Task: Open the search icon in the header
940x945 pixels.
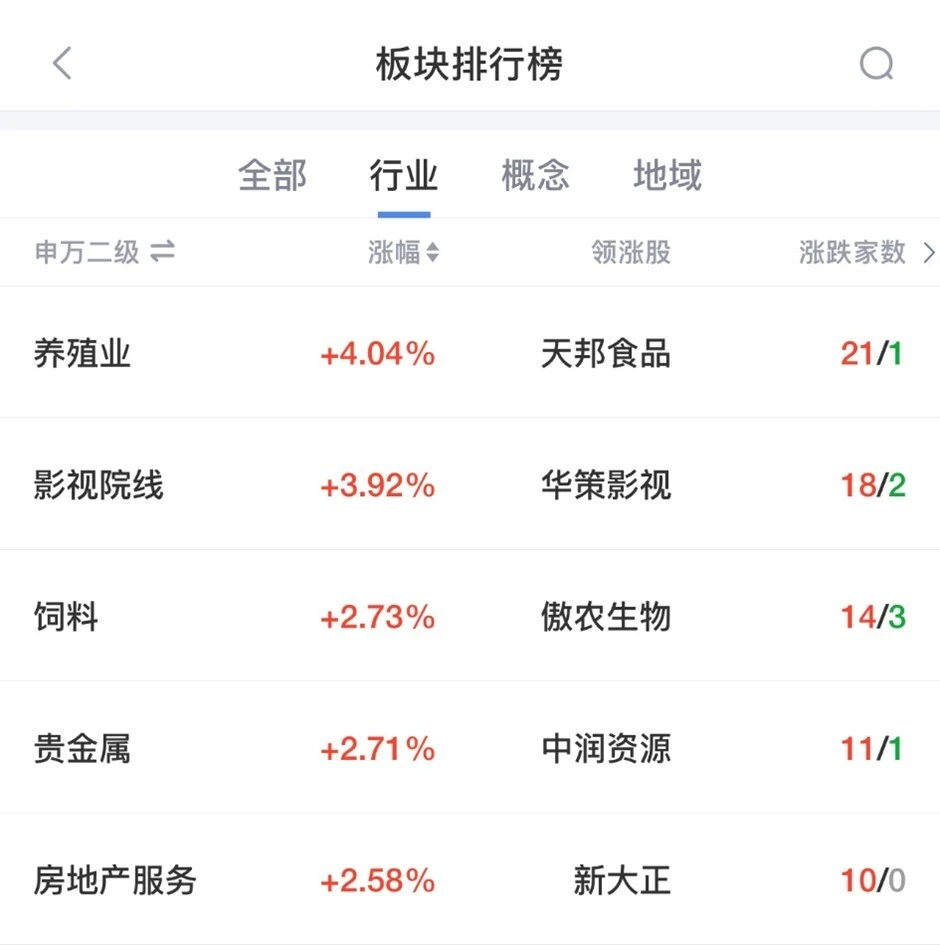Action: pos(876,65)
